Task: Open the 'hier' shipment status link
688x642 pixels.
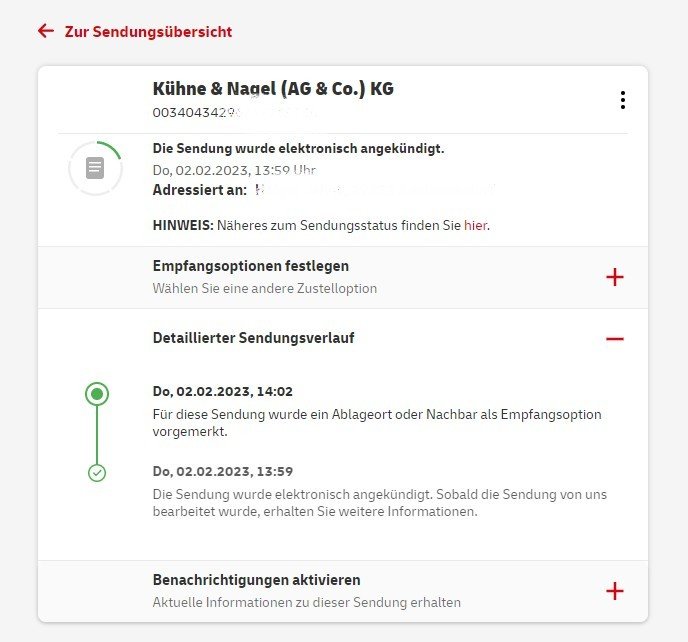Action: (475, 226)
